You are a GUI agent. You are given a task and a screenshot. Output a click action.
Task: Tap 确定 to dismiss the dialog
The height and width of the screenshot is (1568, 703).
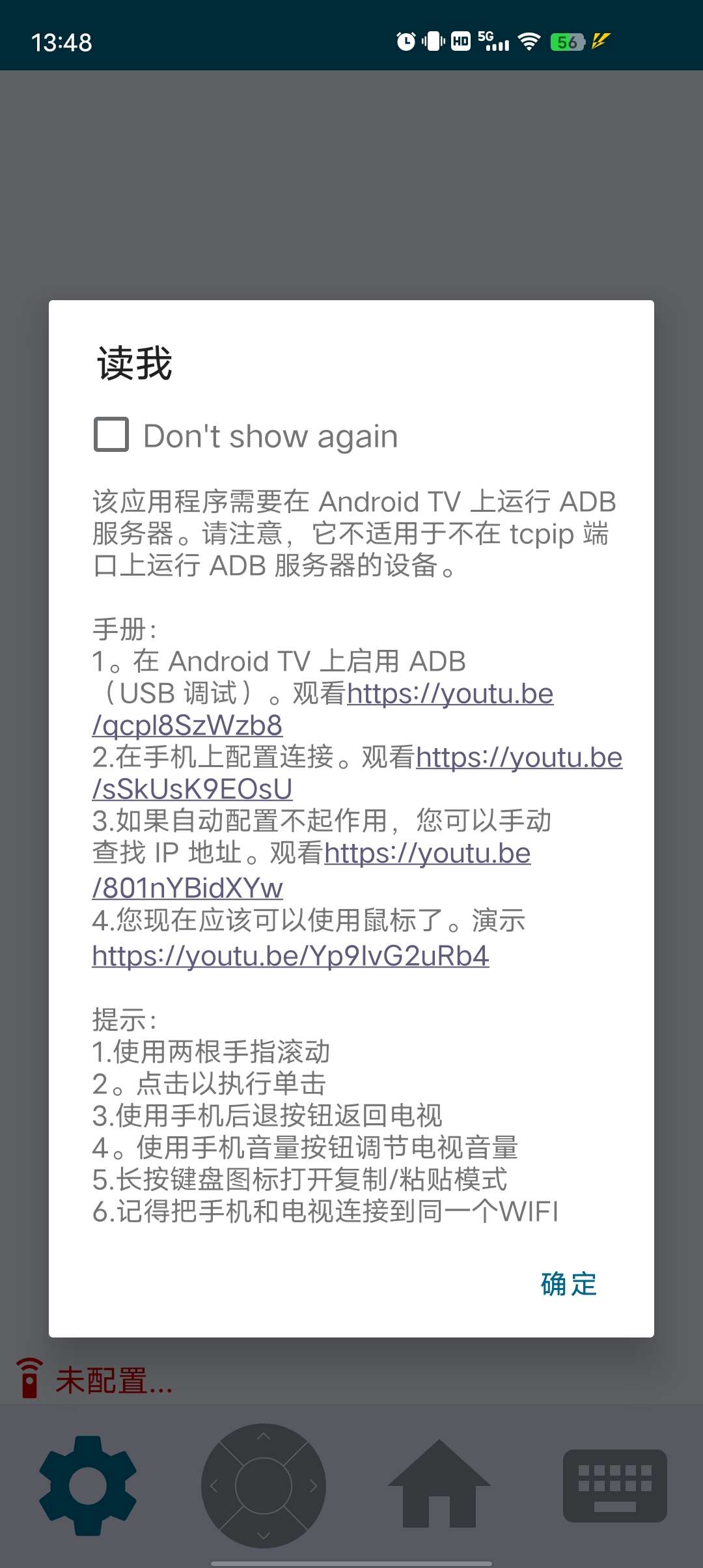tap(568, 1284)
